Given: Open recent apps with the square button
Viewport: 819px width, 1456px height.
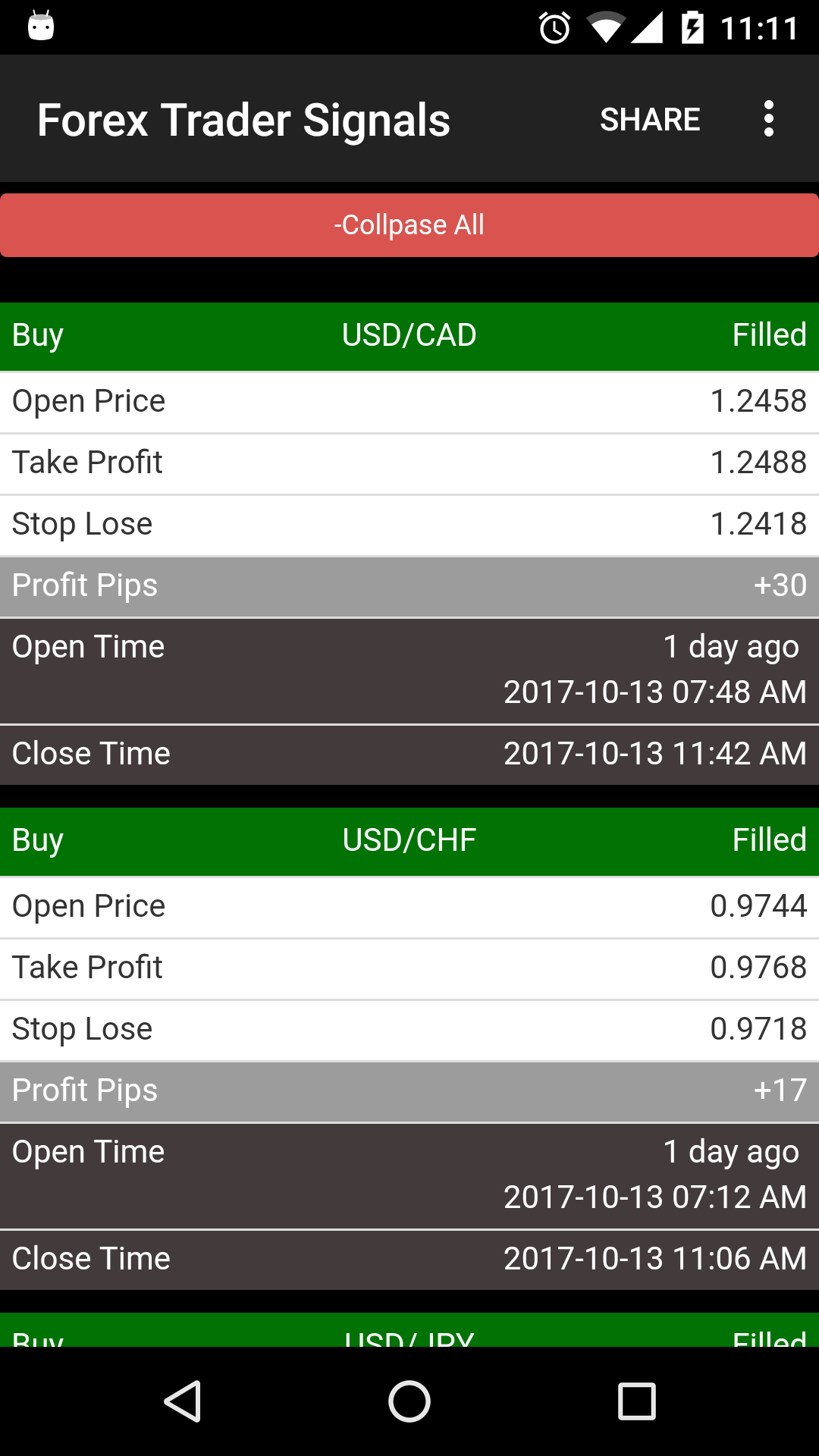Looking at the screenshot, I should (x=634, y=1399).
